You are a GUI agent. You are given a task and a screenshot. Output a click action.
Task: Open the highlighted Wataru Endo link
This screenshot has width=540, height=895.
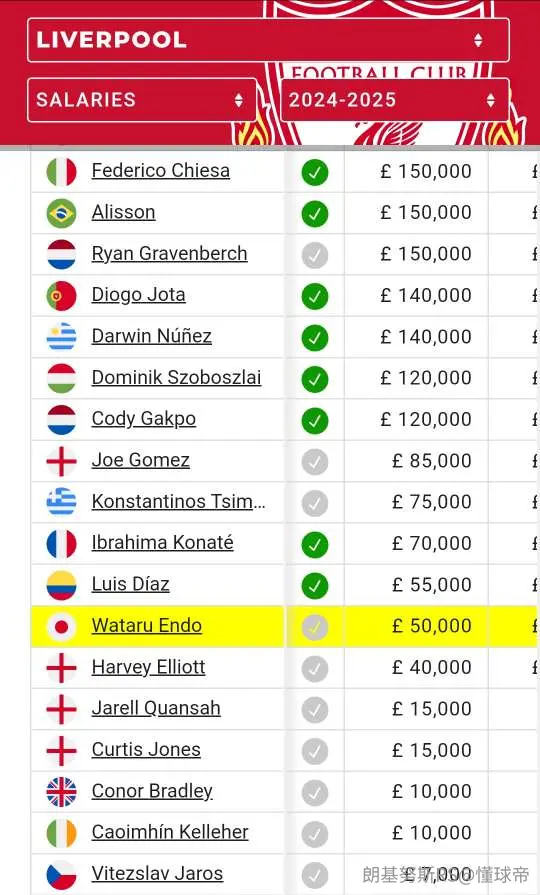(x=147, y=625)
